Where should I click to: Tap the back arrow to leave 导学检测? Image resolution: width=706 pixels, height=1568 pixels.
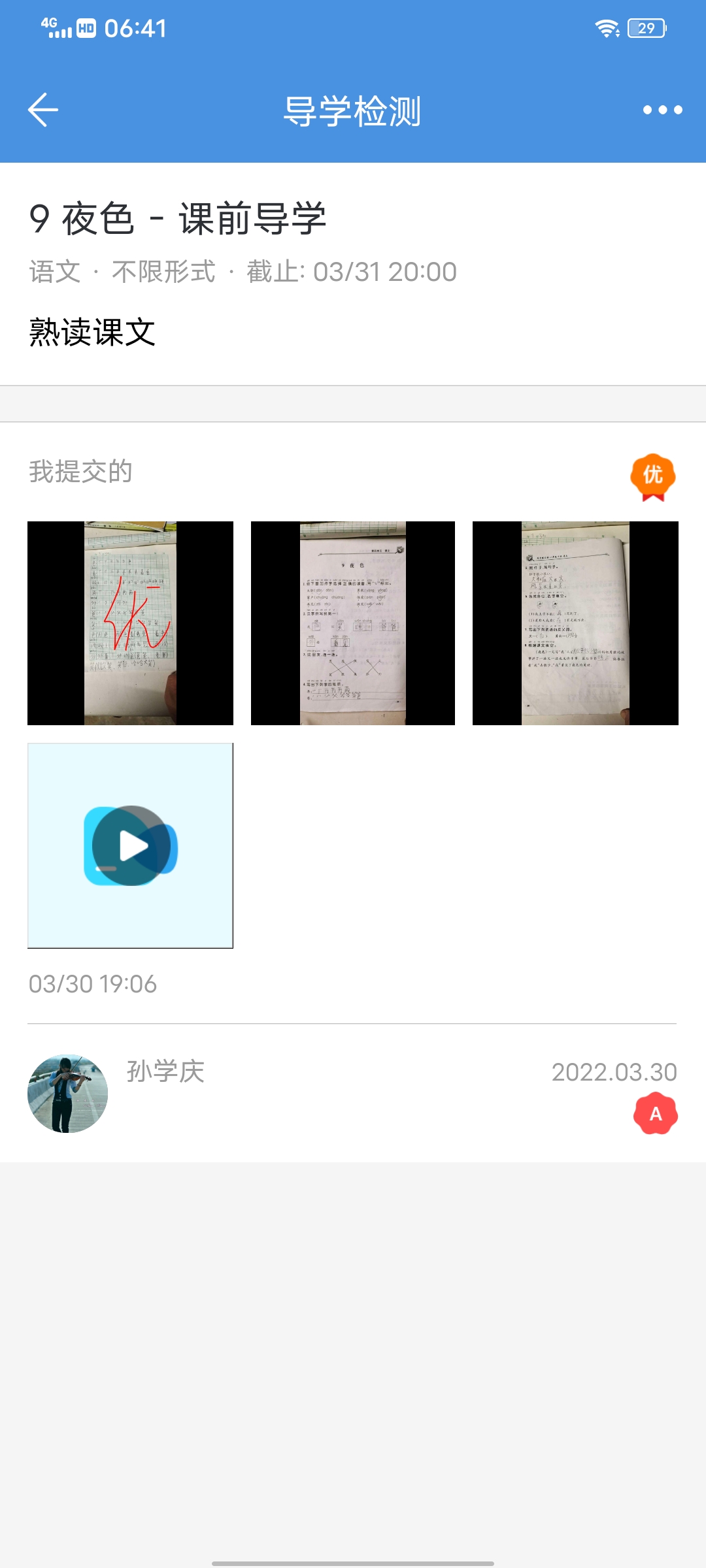pyautogui.click(x=43, y=110)
